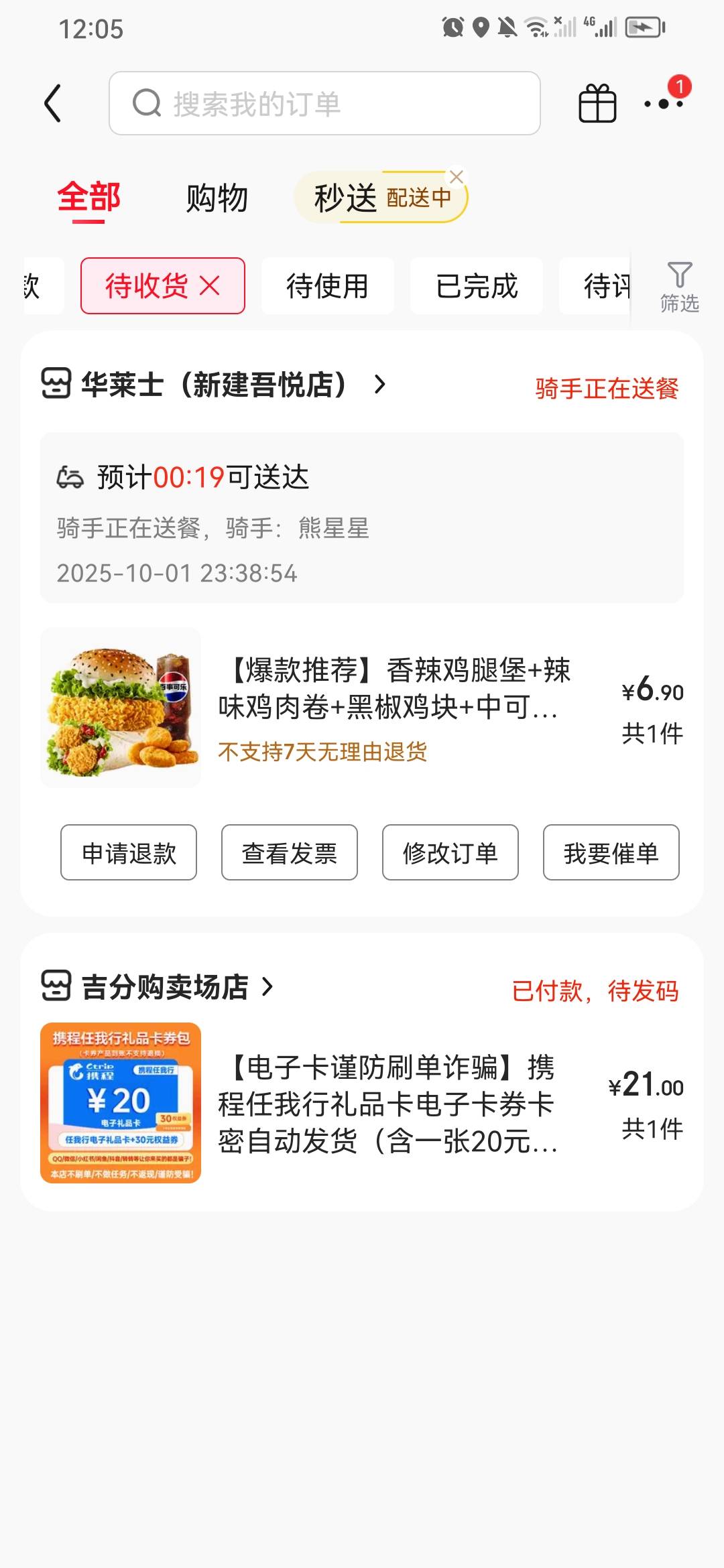The image size is (724, 1568).
Task: Open the gift box icon
Action: [597, 103]
